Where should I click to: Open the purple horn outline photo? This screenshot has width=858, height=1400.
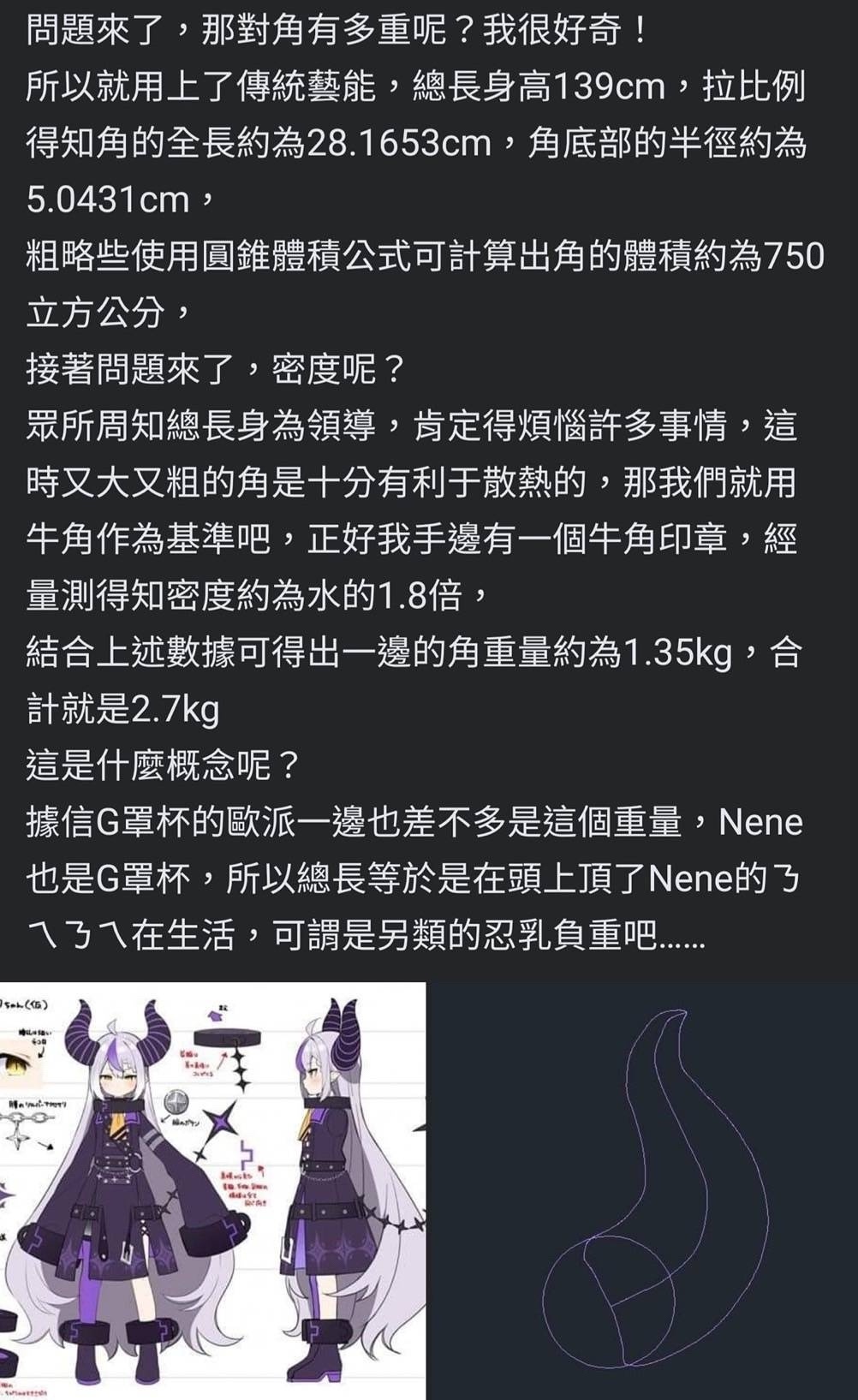(x=643, y=1191)
